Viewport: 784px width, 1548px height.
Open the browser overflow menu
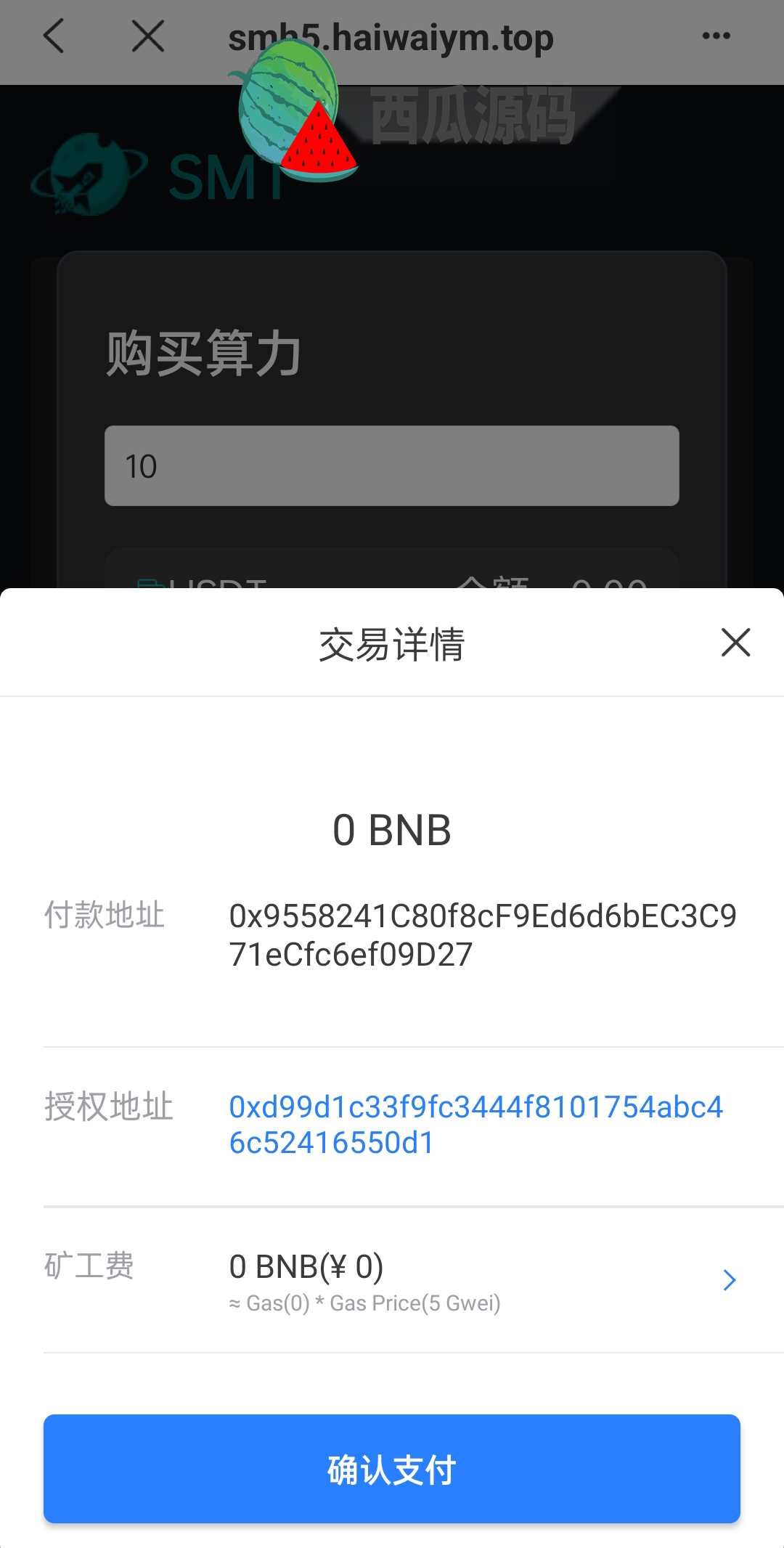[716, 36]
